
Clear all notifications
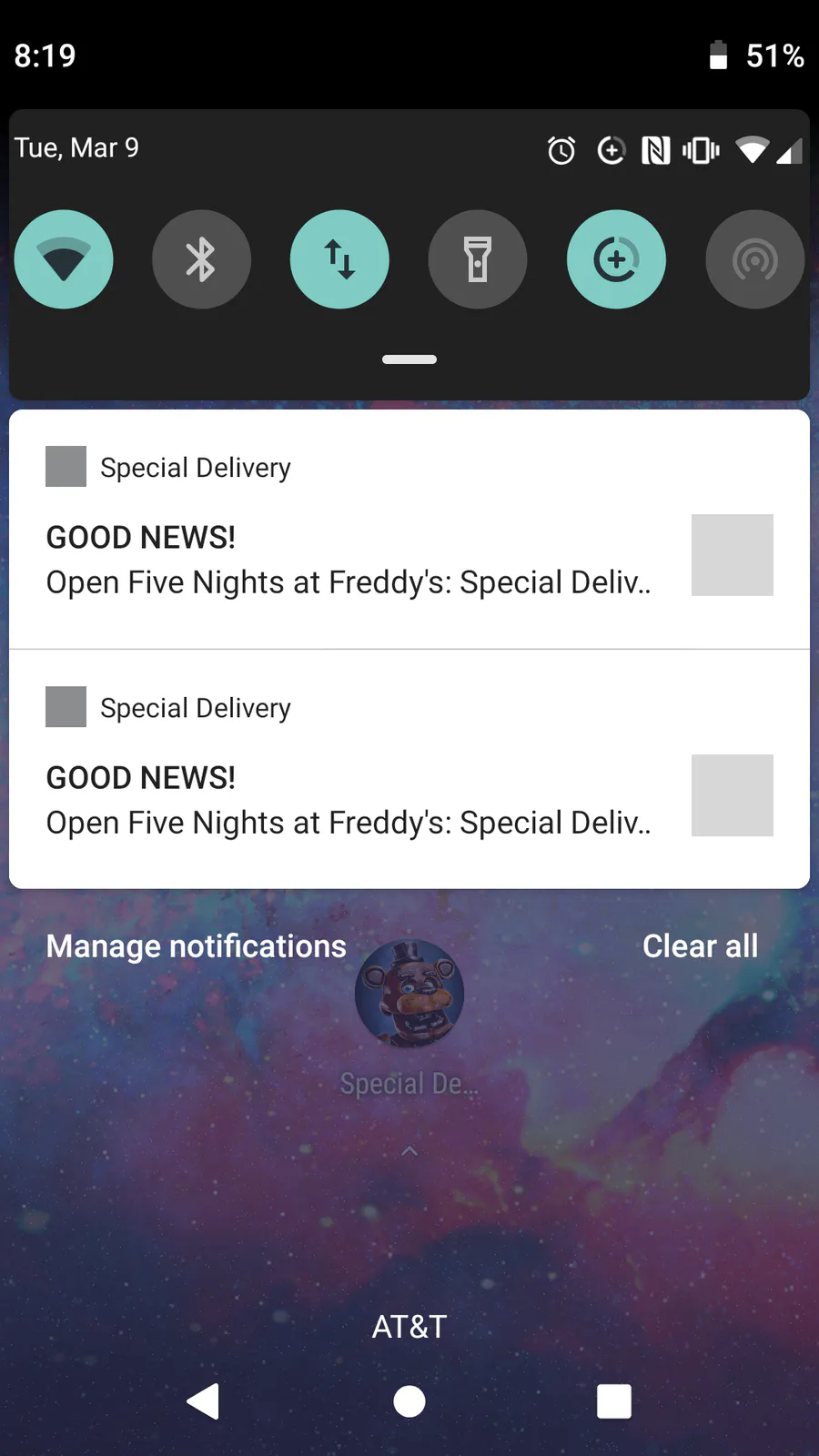coord(700,946)
